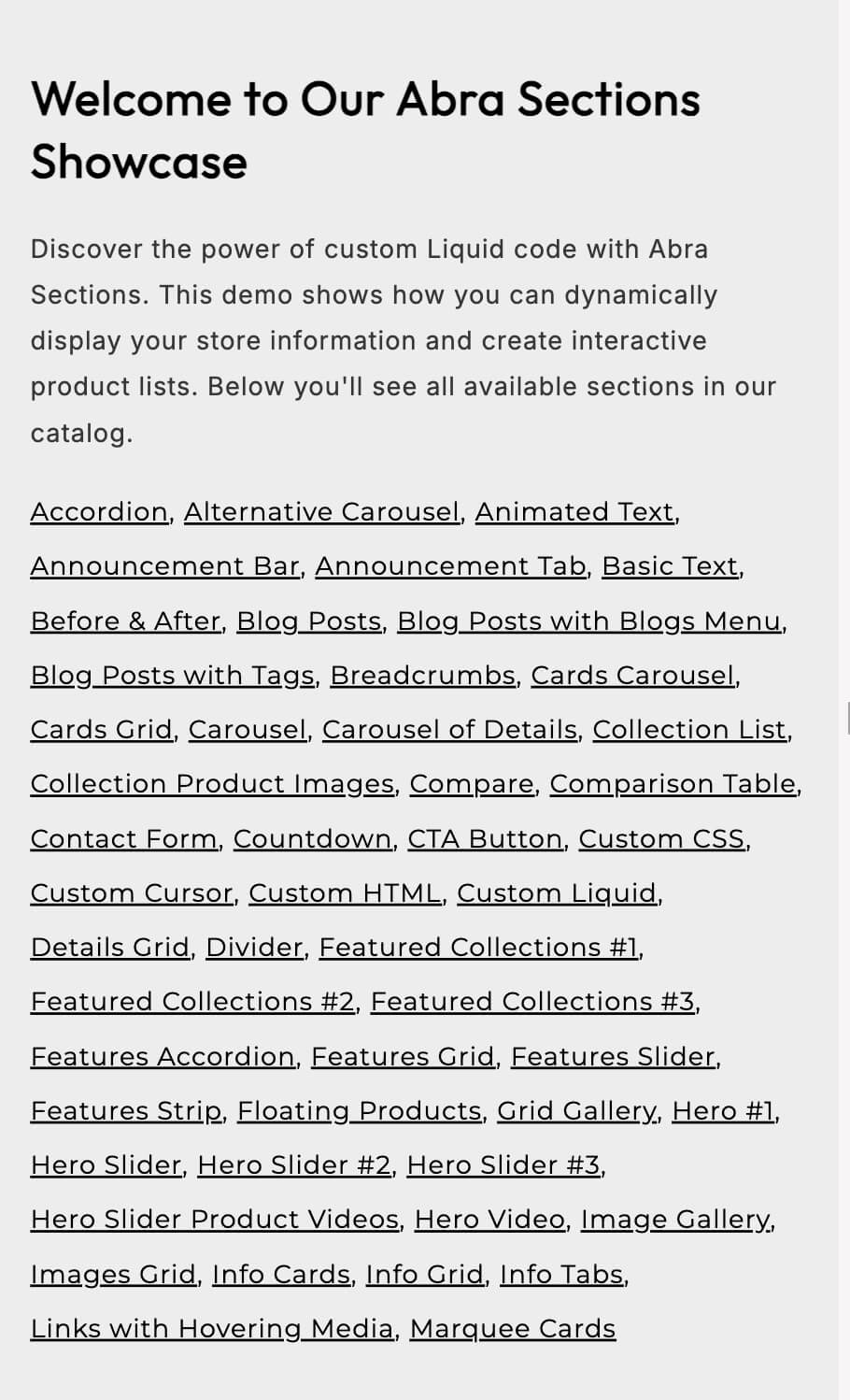The image size is (850, 1400).
Task: Go to Featured Collections #2
Action: 193,1002
